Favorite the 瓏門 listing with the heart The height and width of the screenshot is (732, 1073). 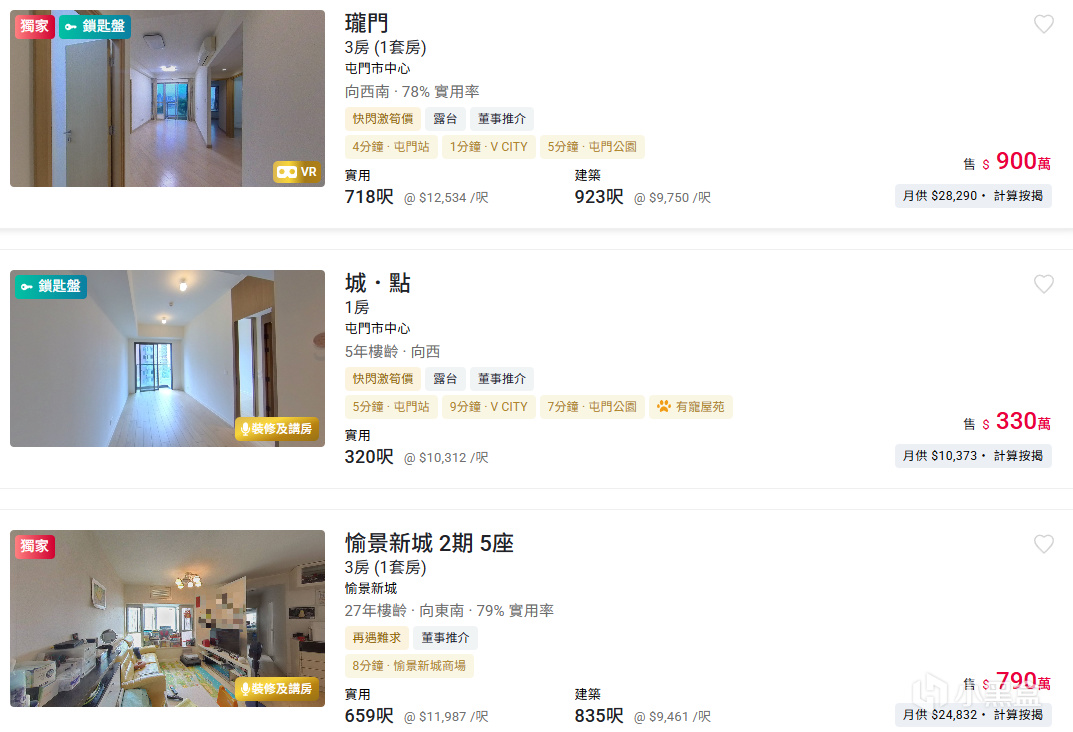pos(1043,25)
